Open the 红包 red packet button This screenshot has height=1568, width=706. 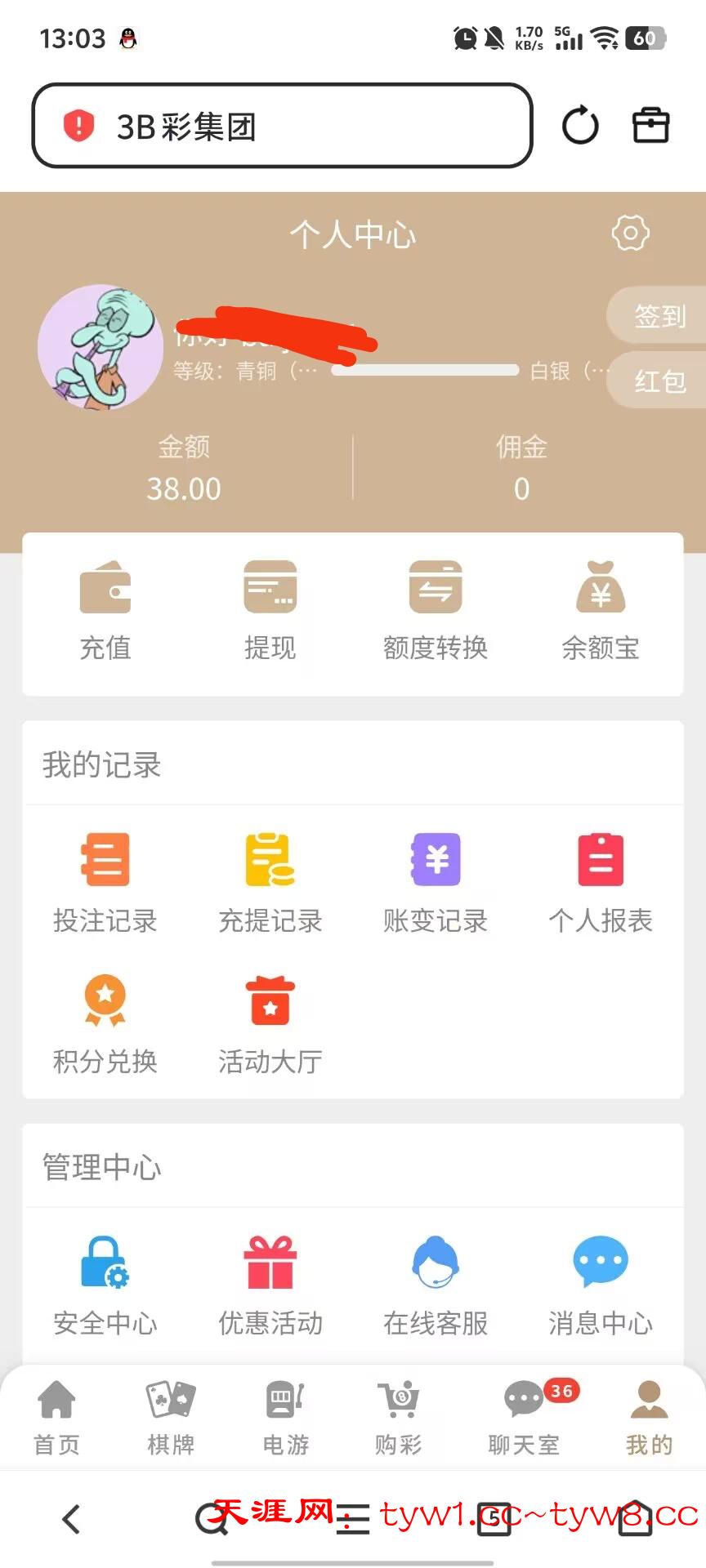659,381
